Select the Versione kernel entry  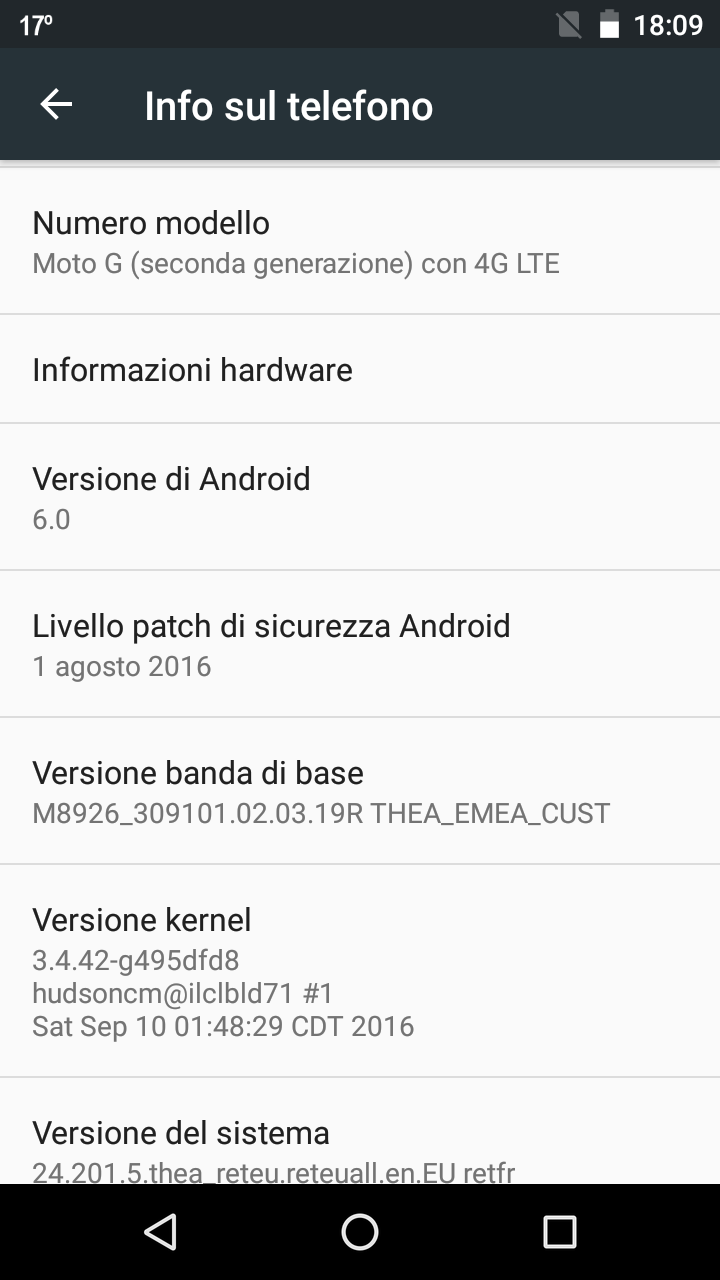360,970
